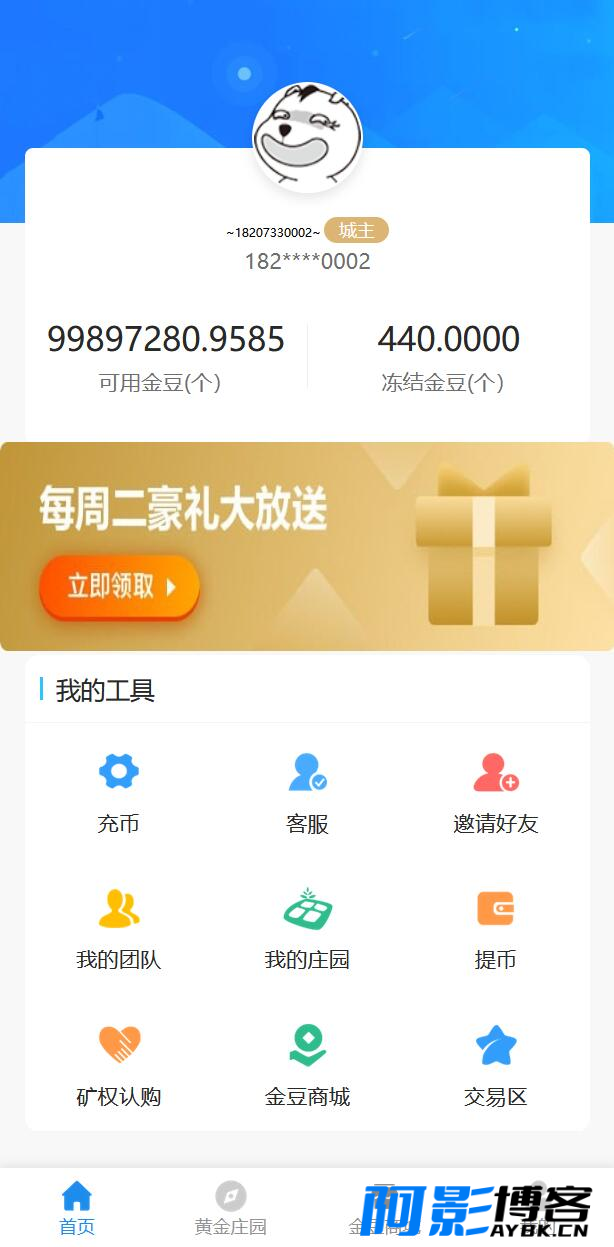614x1247 pixels.
Task: View 我的团队 my team
Action: click(119, 930)
